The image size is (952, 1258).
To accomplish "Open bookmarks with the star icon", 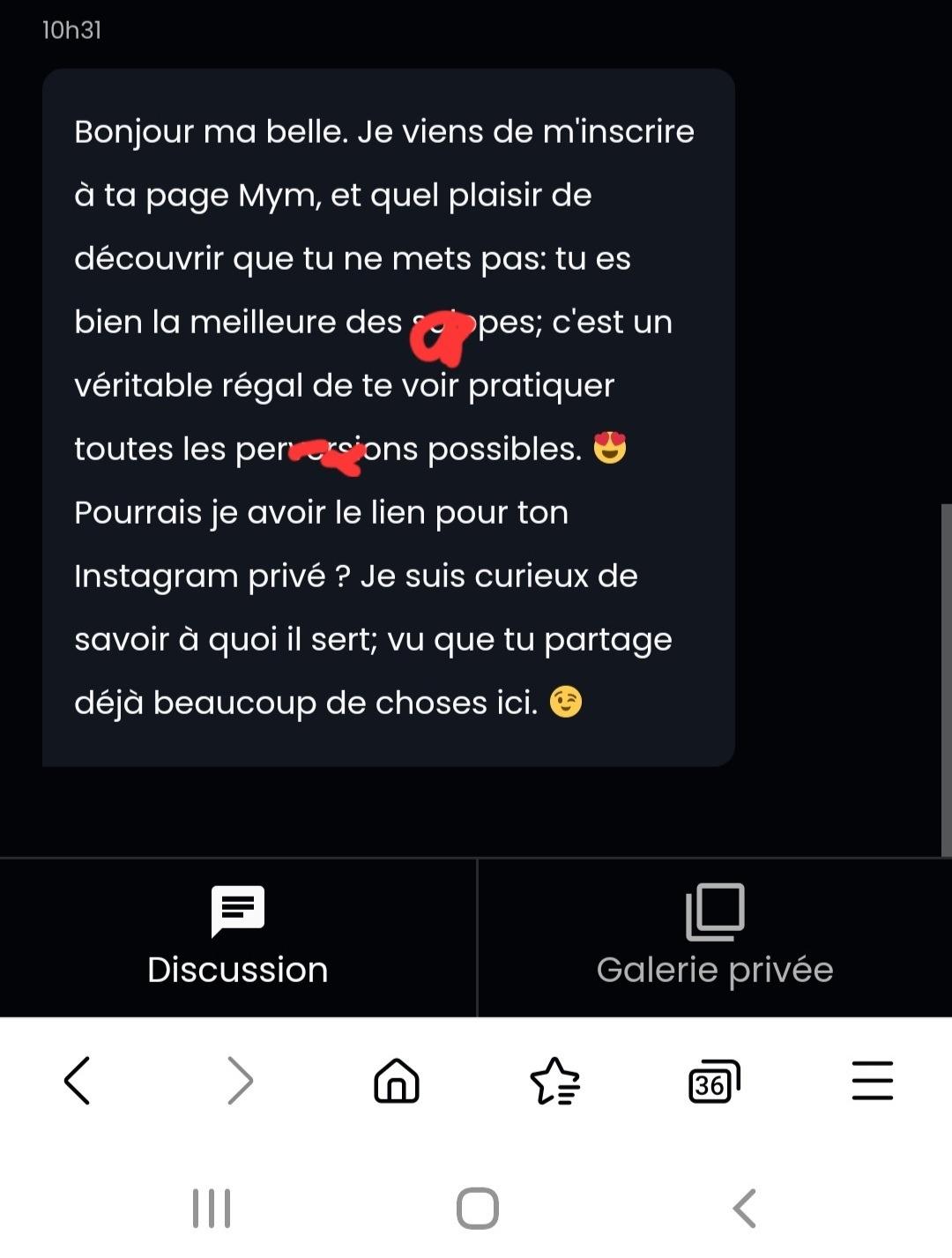I will tap(555, 1083).
